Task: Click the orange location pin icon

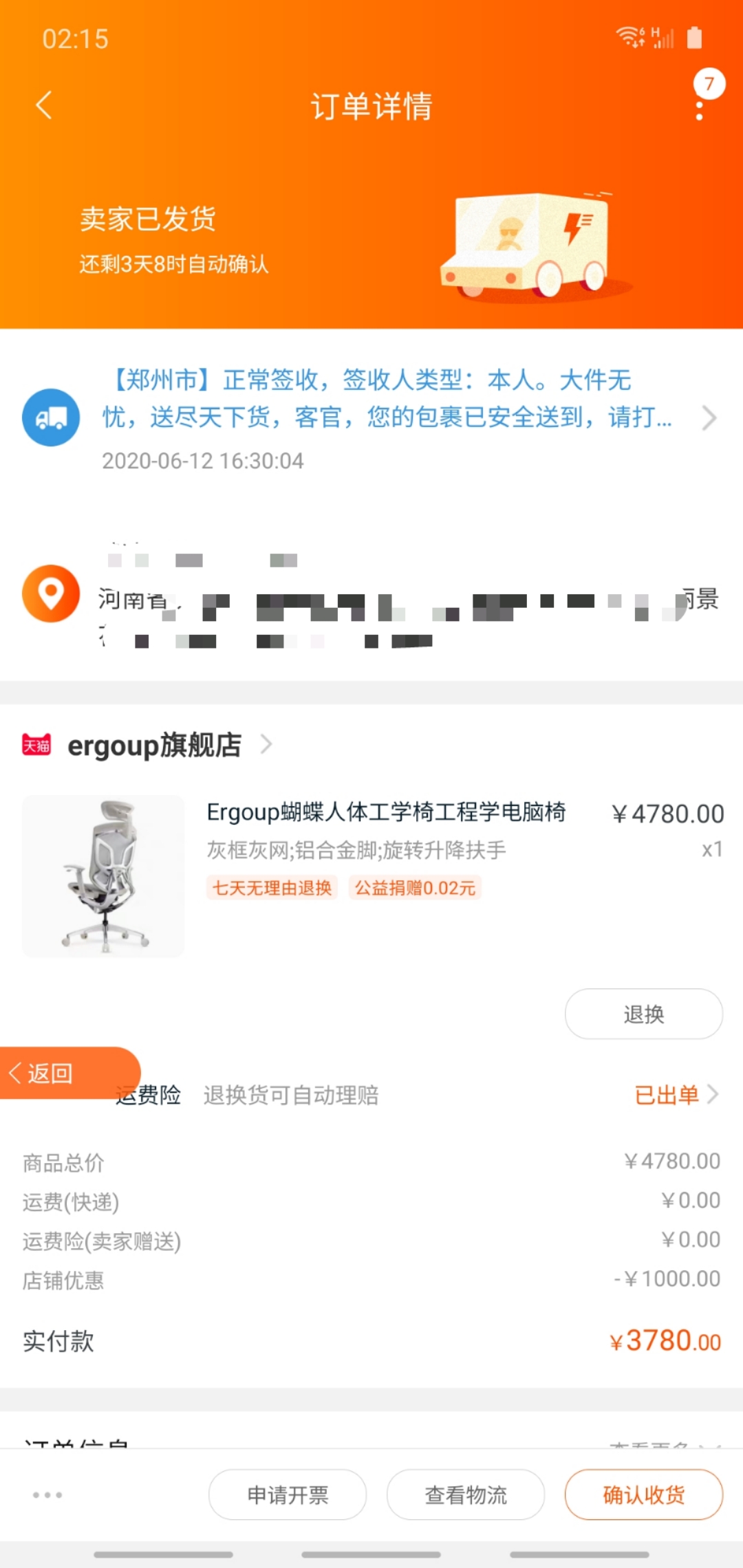Action: 51,594
